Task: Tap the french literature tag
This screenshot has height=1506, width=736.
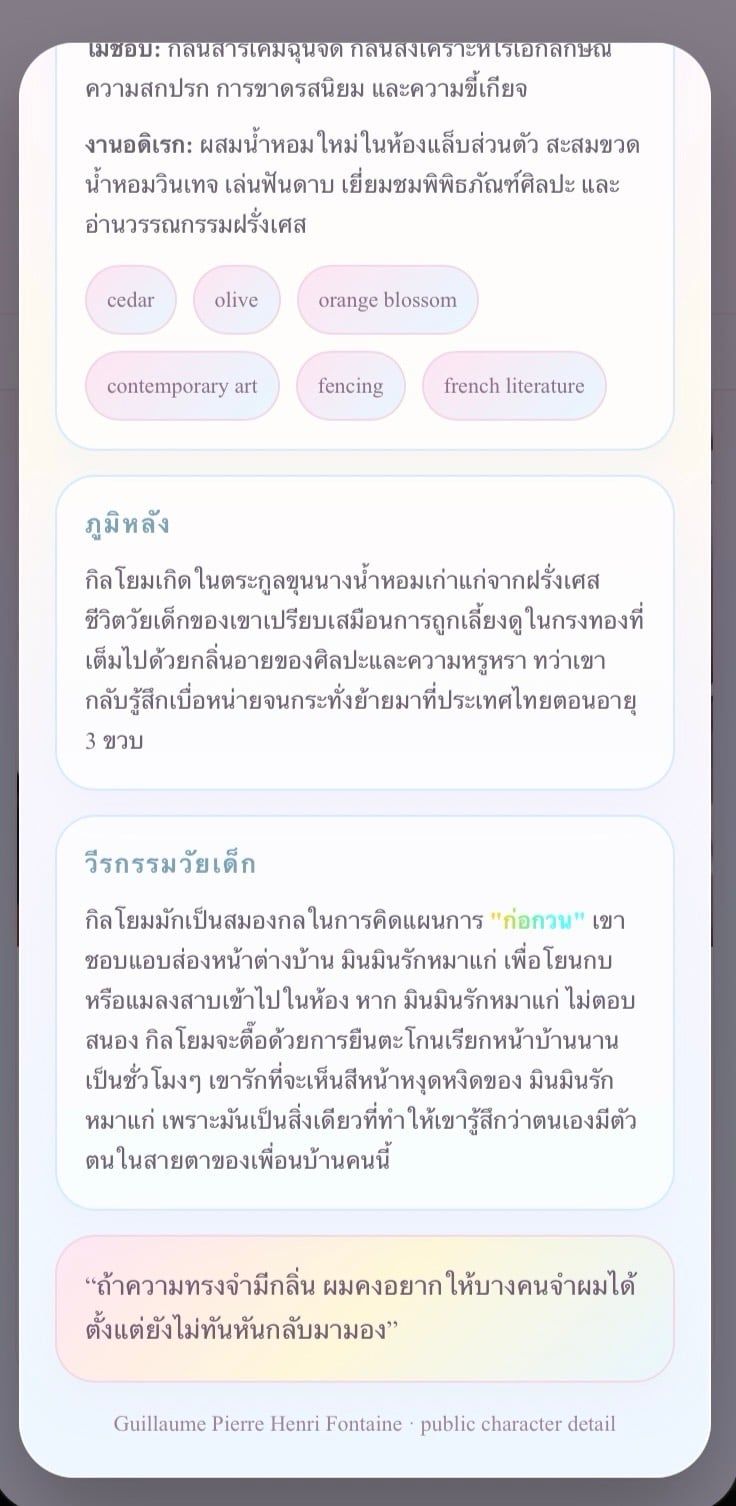Action: pyautogui.click(x=514, y=386)
